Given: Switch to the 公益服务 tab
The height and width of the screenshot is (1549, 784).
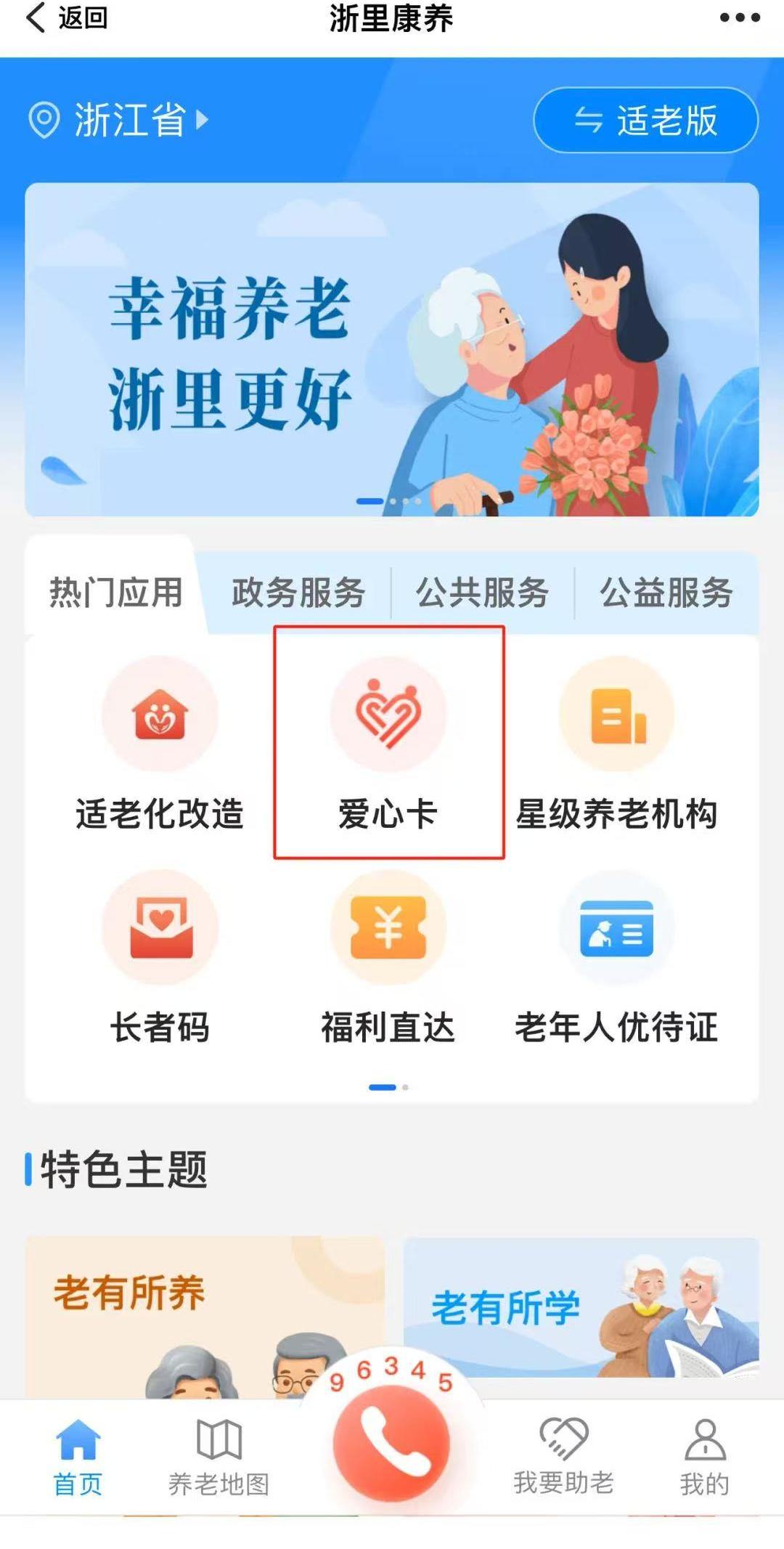Looking at the screenshot, I should click(666, 593).
